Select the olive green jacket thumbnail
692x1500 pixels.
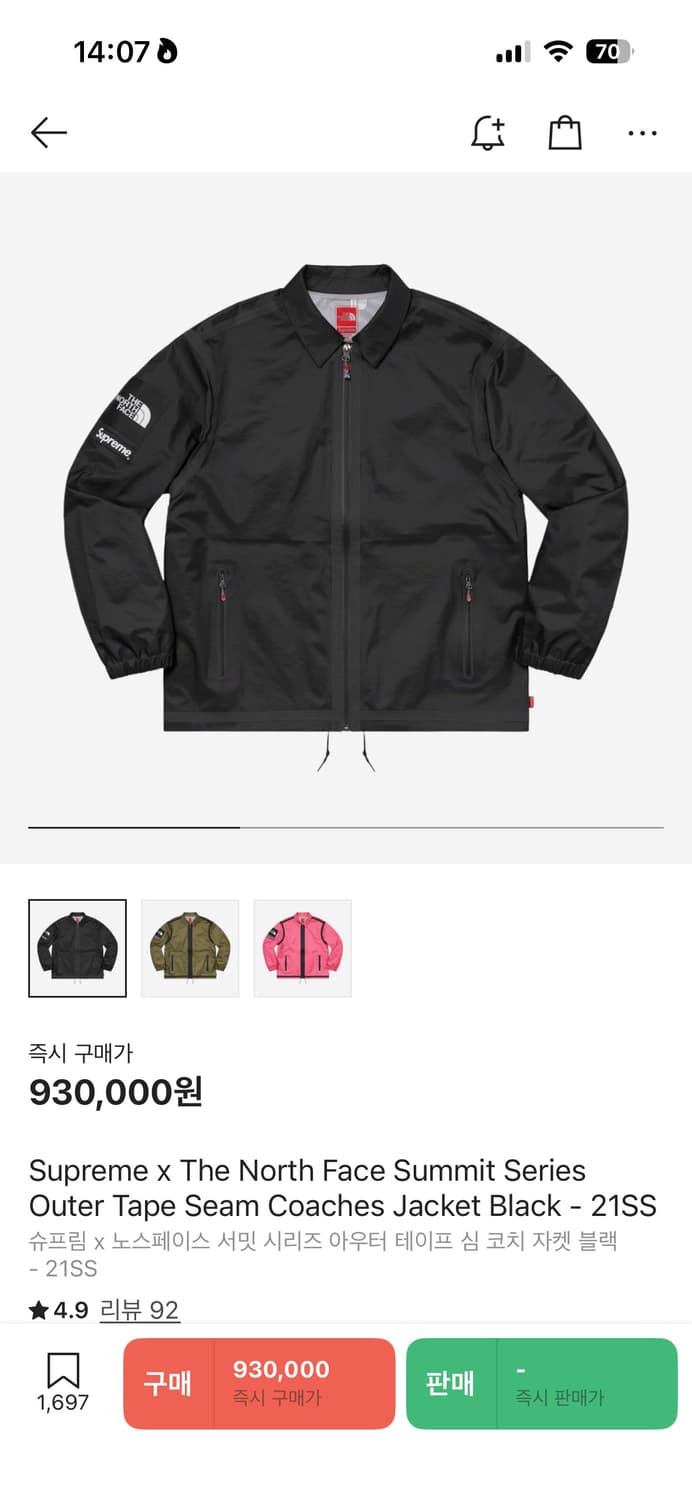(x=190, y=948)
